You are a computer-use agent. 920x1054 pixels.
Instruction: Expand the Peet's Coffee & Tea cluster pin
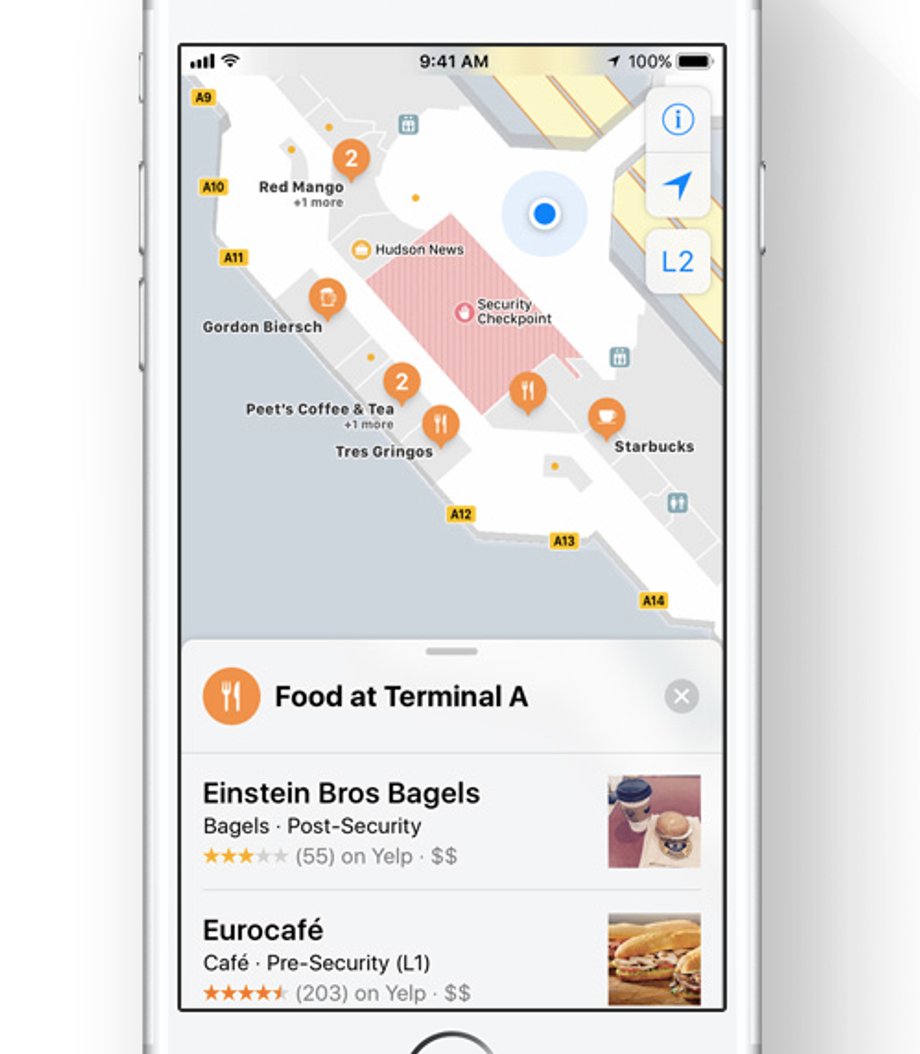click(x=401, y=381)
